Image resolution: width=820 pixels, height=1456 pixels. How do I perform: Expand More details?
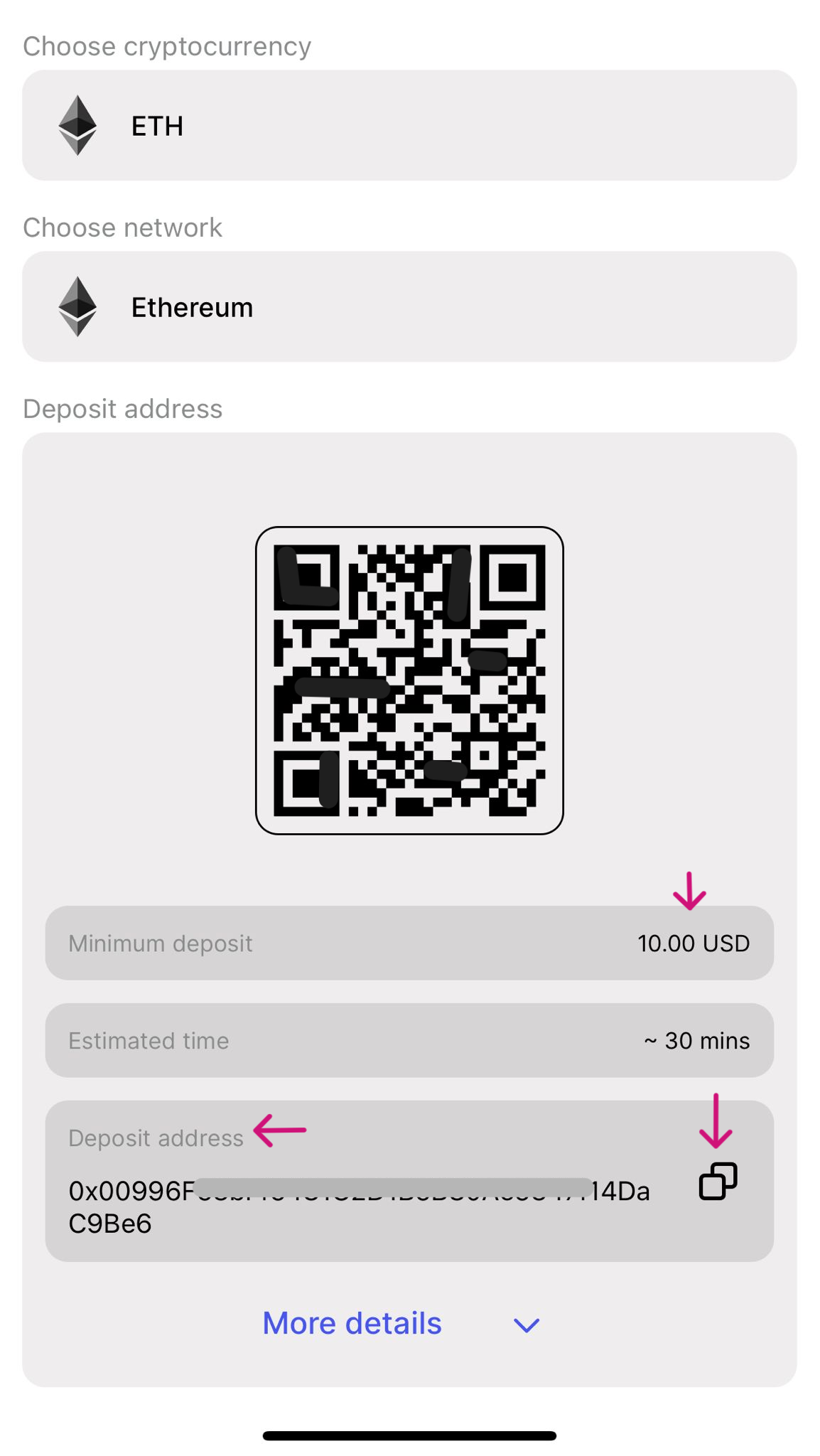[401, 1324]
